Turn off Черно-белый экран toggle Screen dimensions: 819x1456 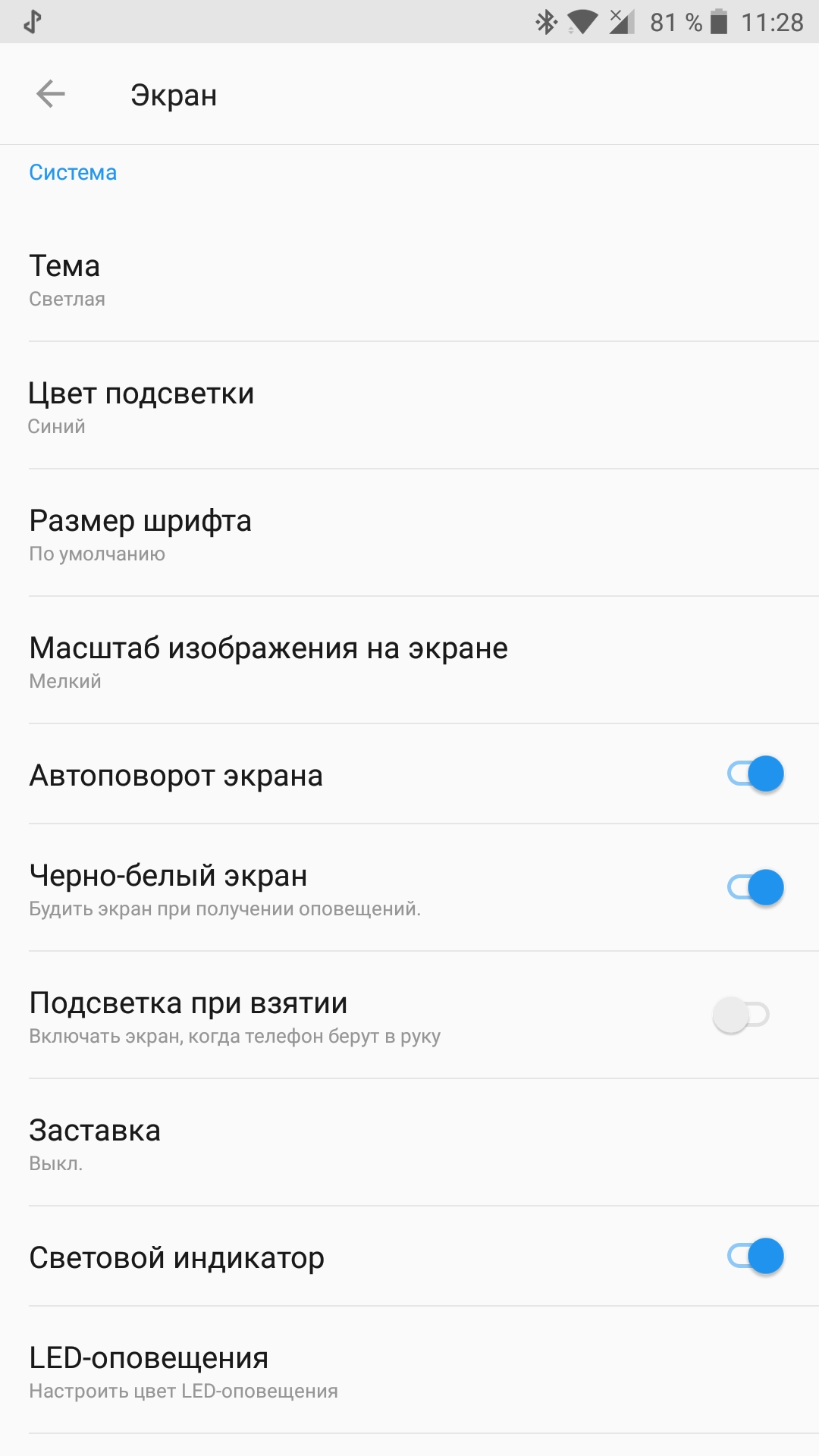click(755, 887)
